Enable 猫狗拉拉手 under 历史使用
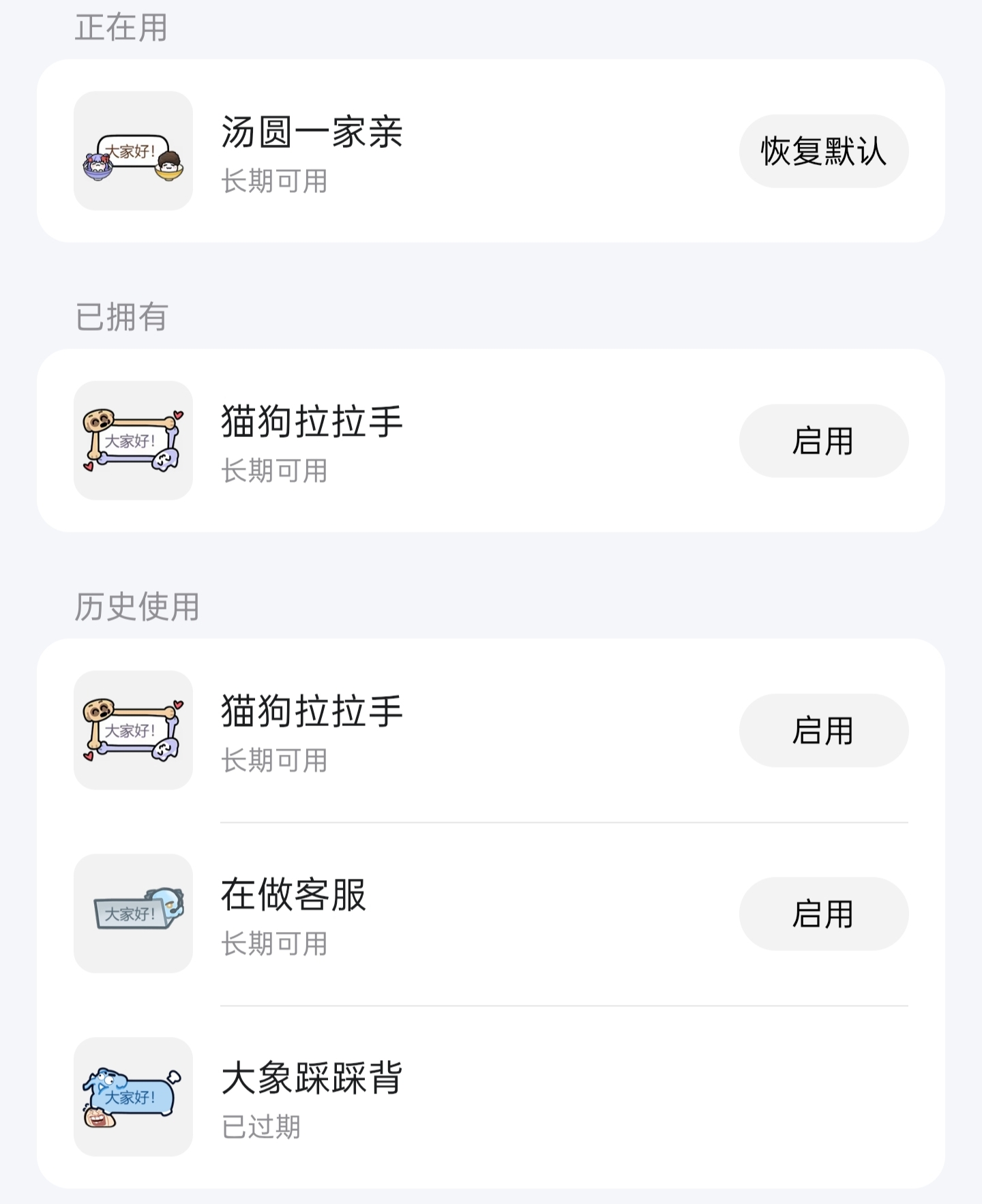Image resolution: width=982 pixels, height=1204 pixels. tap(823, 731)
